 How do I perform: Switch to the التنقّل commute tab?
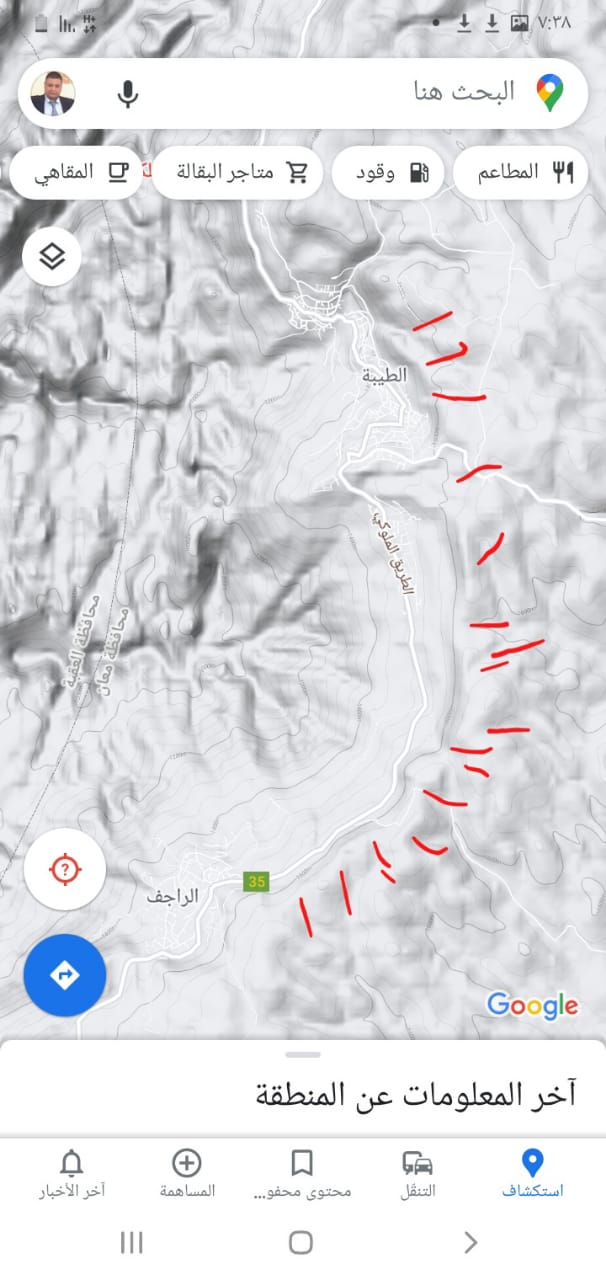418,1173
